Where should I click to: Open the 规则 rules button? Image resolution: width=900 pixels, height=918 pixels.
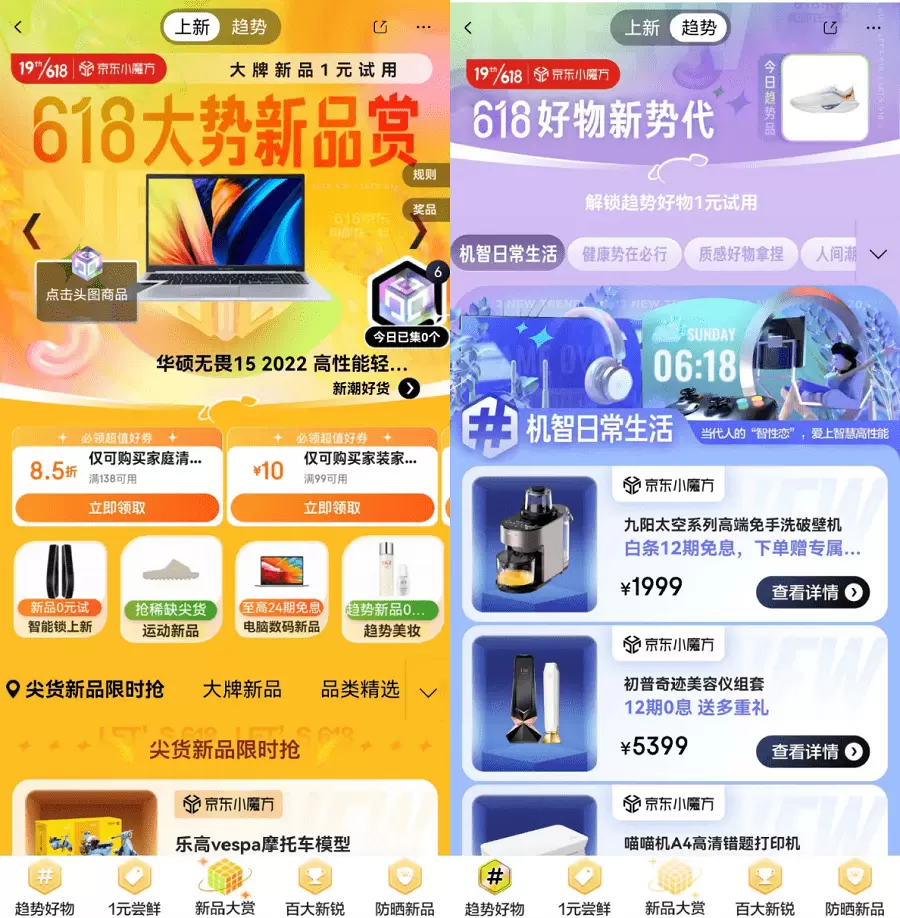(x=425, y=175)
